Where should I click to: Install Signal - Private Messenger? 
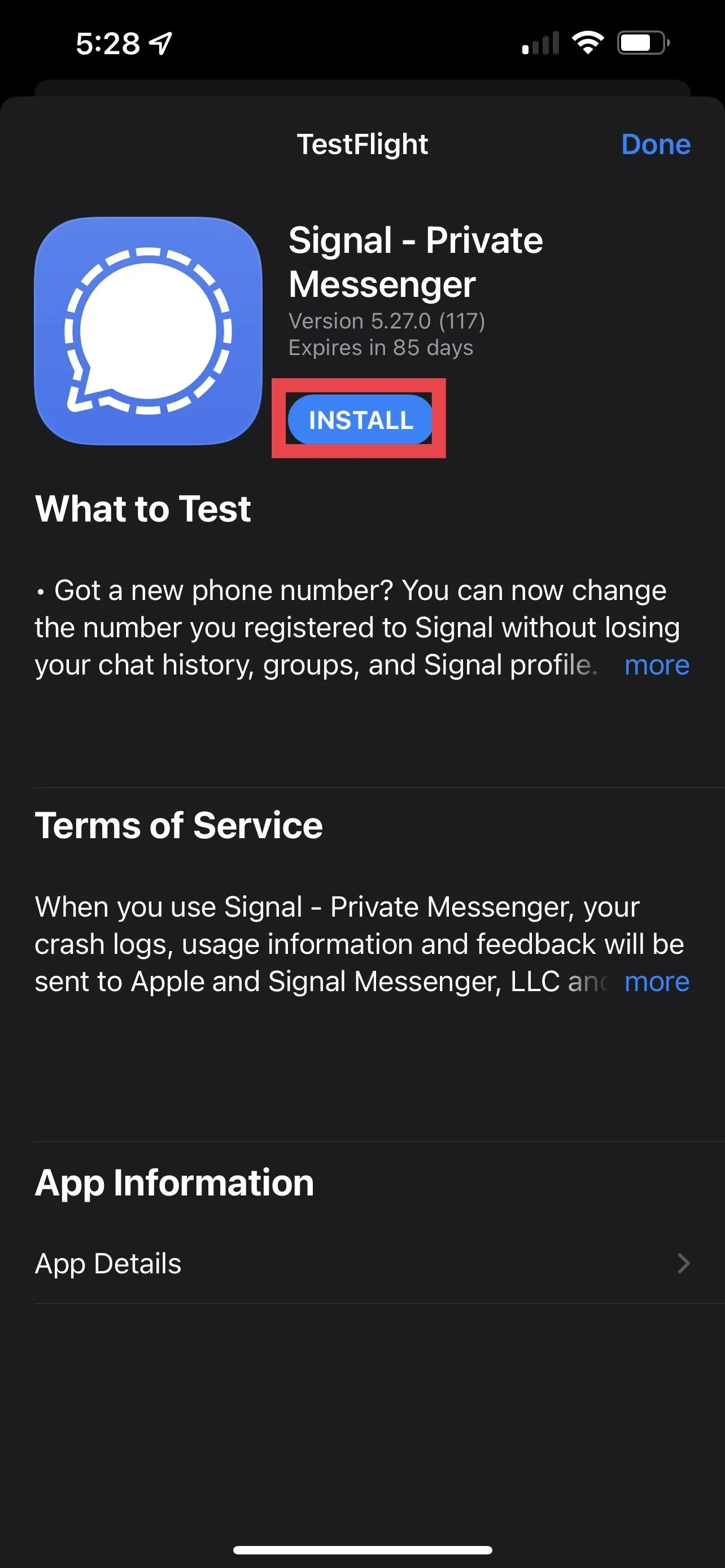point(360,419)
